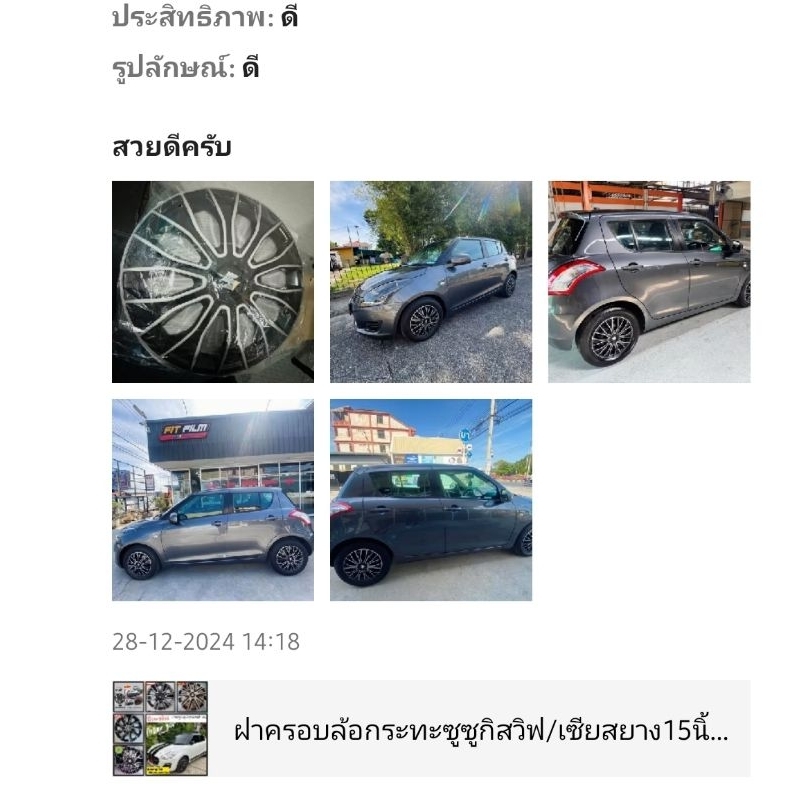
Task: Open the ฝาครอบล้อกระทะซูซูกิสวิฟ product card
Action: 431,729
